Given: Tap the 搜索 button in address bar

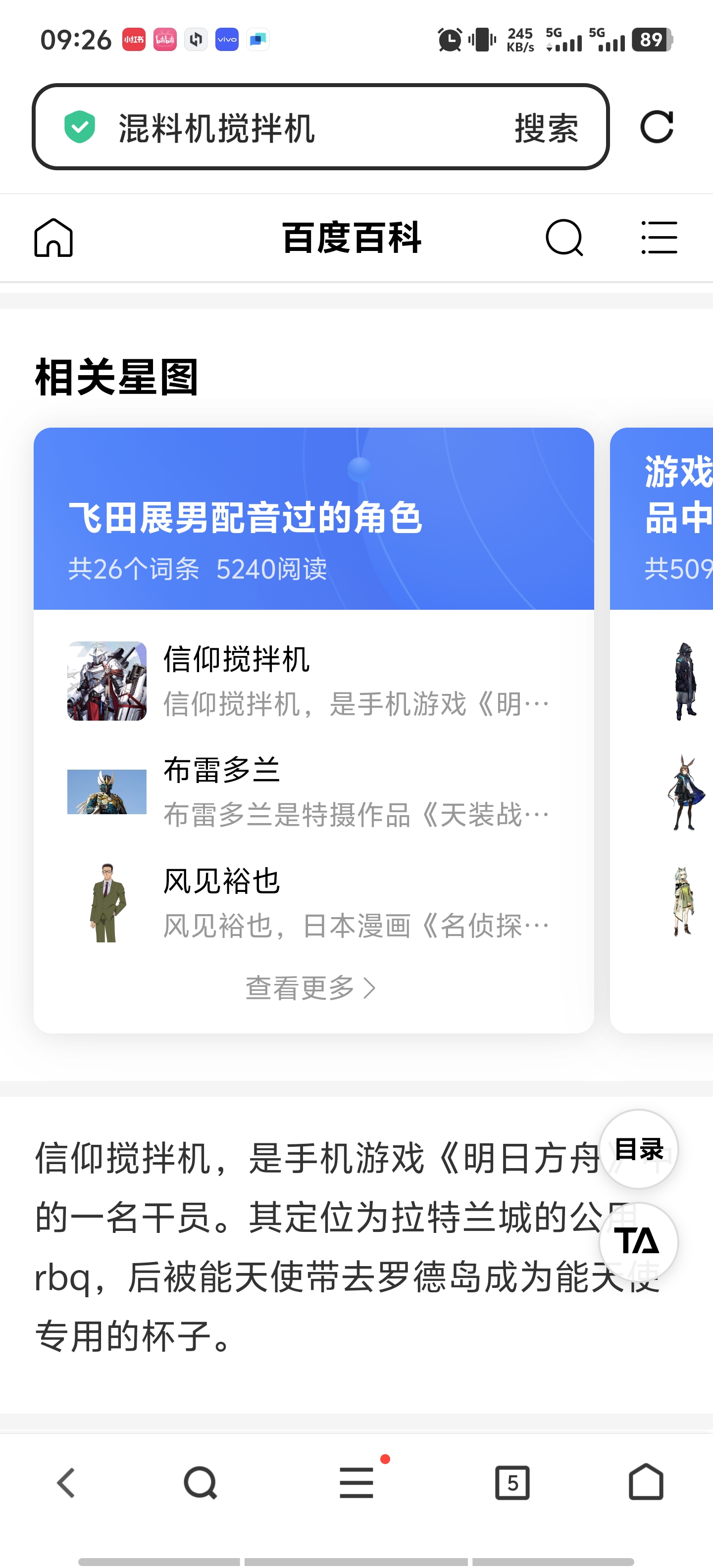Looking at the screenshot, I should (x=546, y=128).
